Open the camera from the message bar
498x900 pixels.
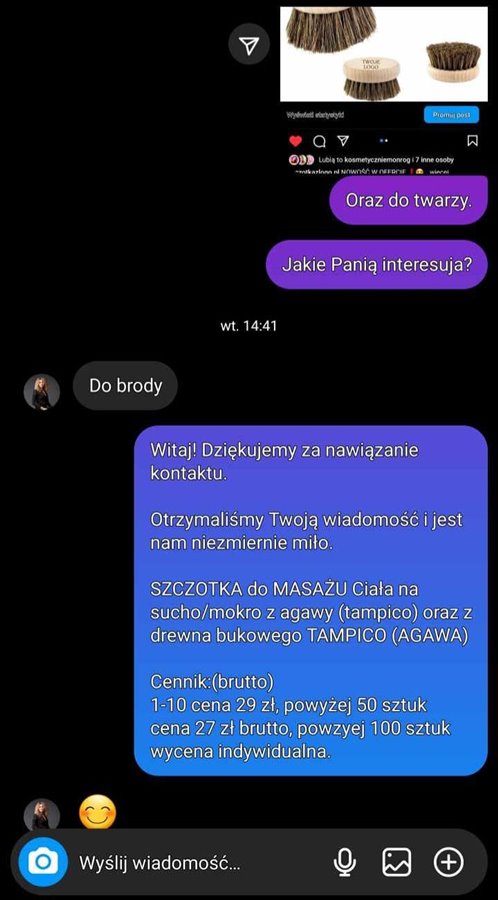click(43, 862)
